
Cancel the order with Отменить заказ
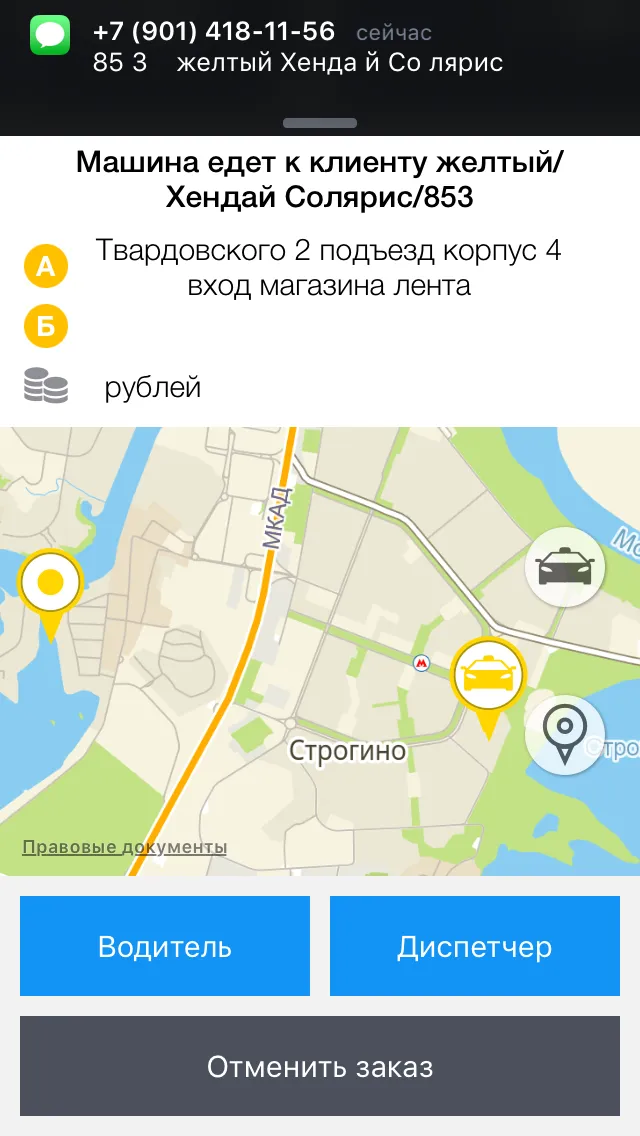click(x=320, y=1066)
